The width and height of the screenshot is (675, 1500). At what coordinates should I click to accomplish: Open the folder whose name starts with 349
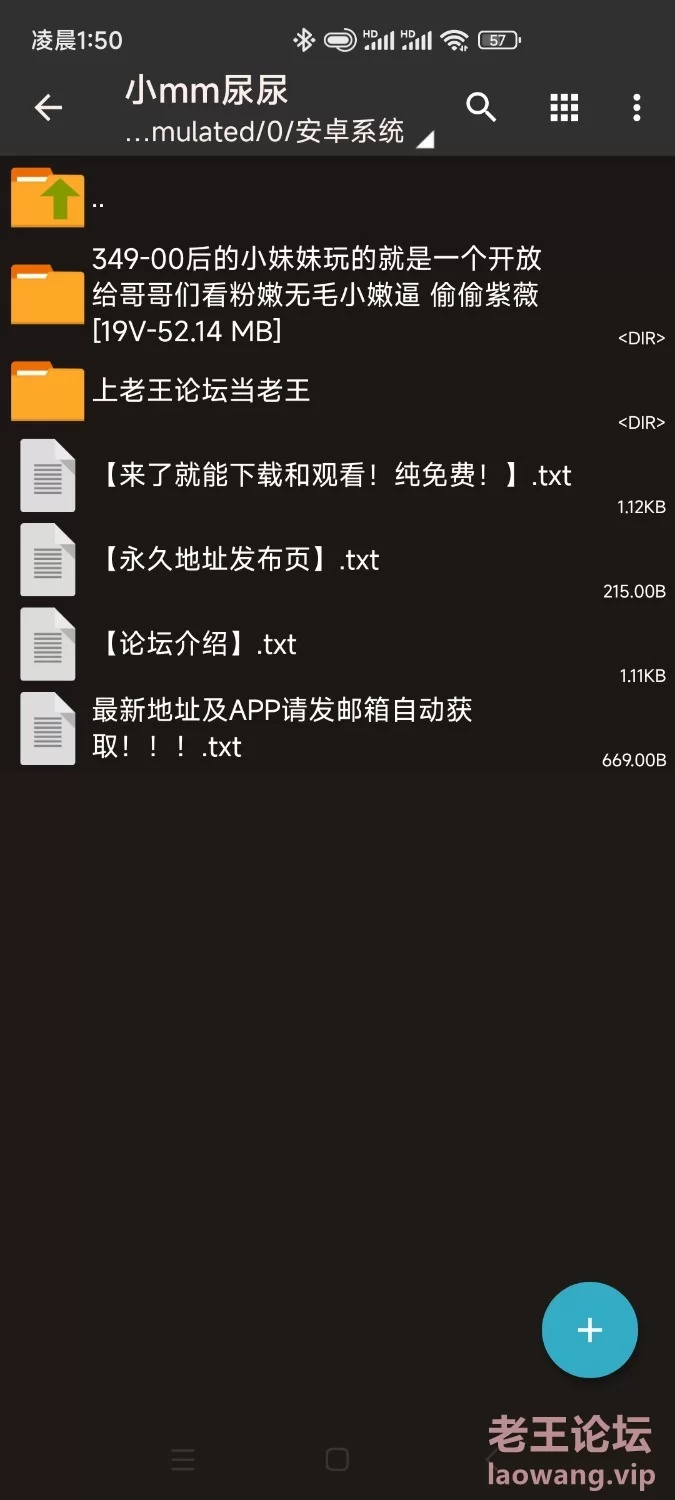(337, 295)
